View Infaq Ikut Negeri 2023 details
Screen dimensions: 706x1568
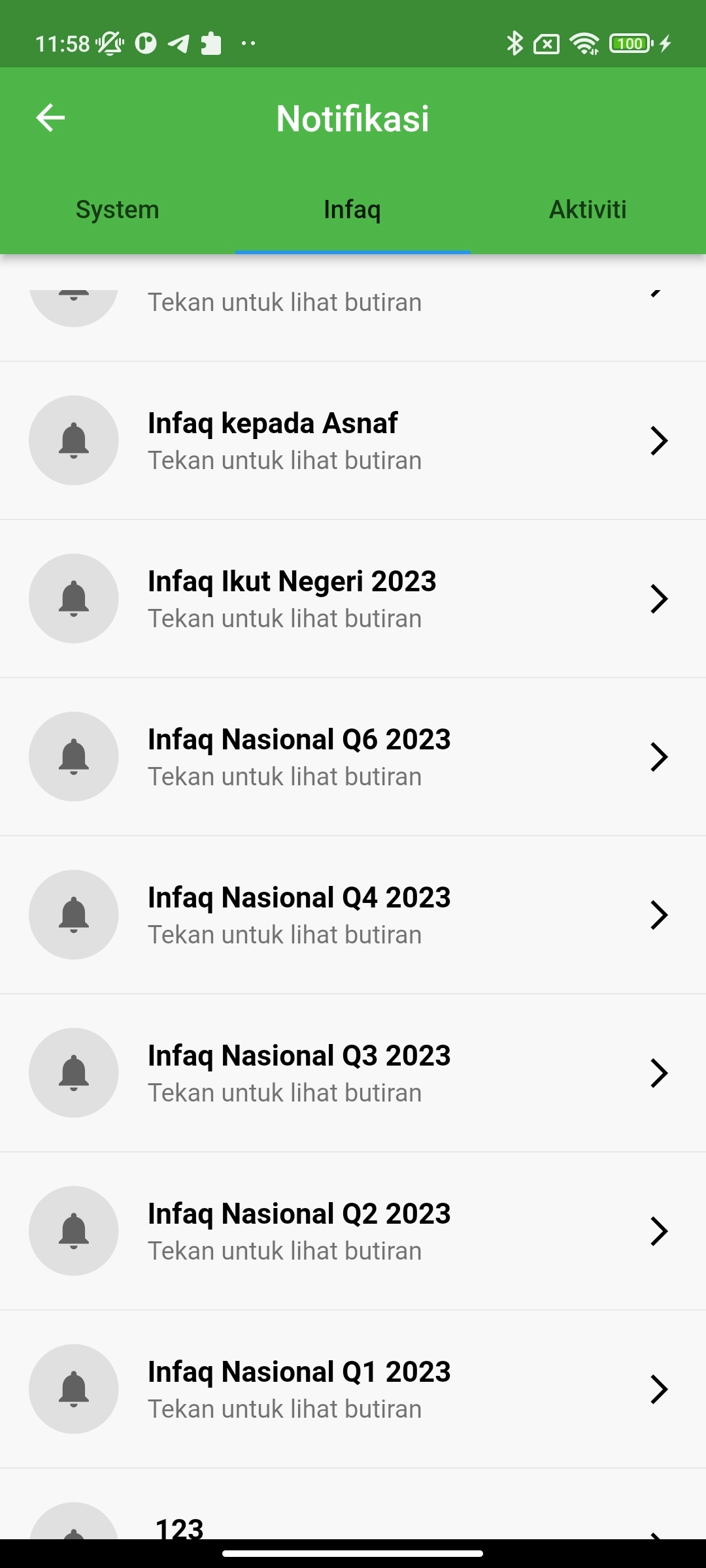point(353,598)
